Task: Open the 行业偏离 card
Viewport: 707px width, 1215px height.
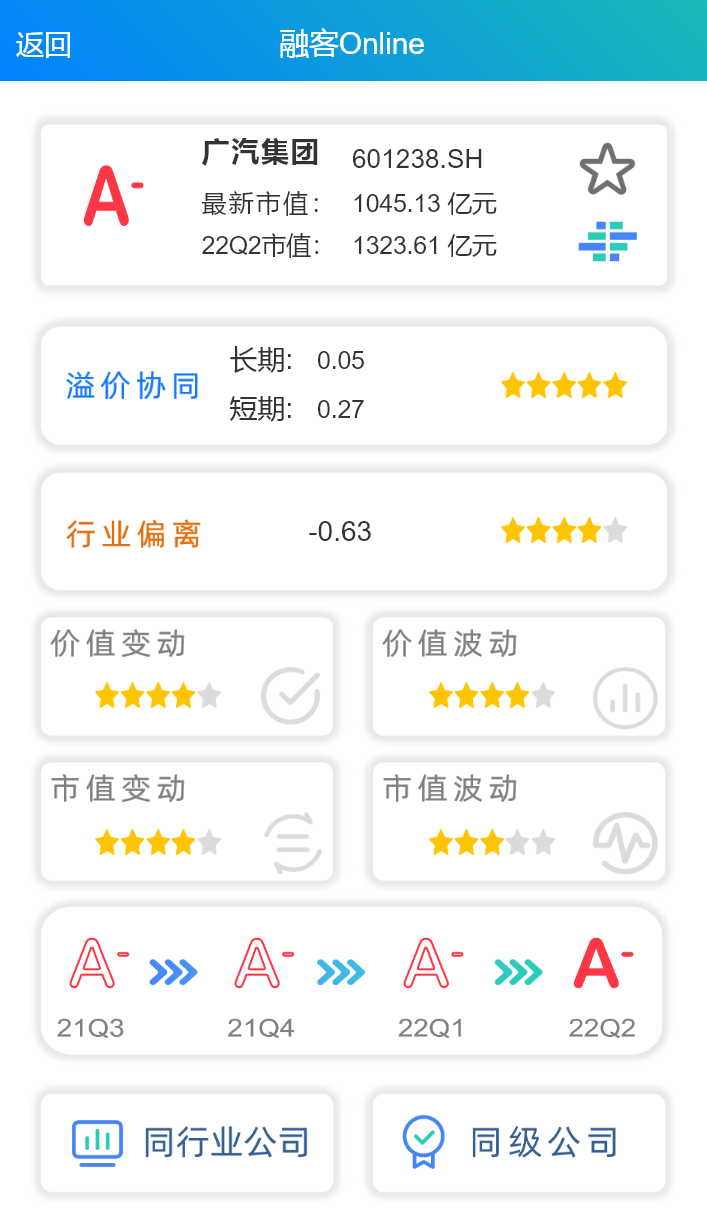Action: pos(353,531)
